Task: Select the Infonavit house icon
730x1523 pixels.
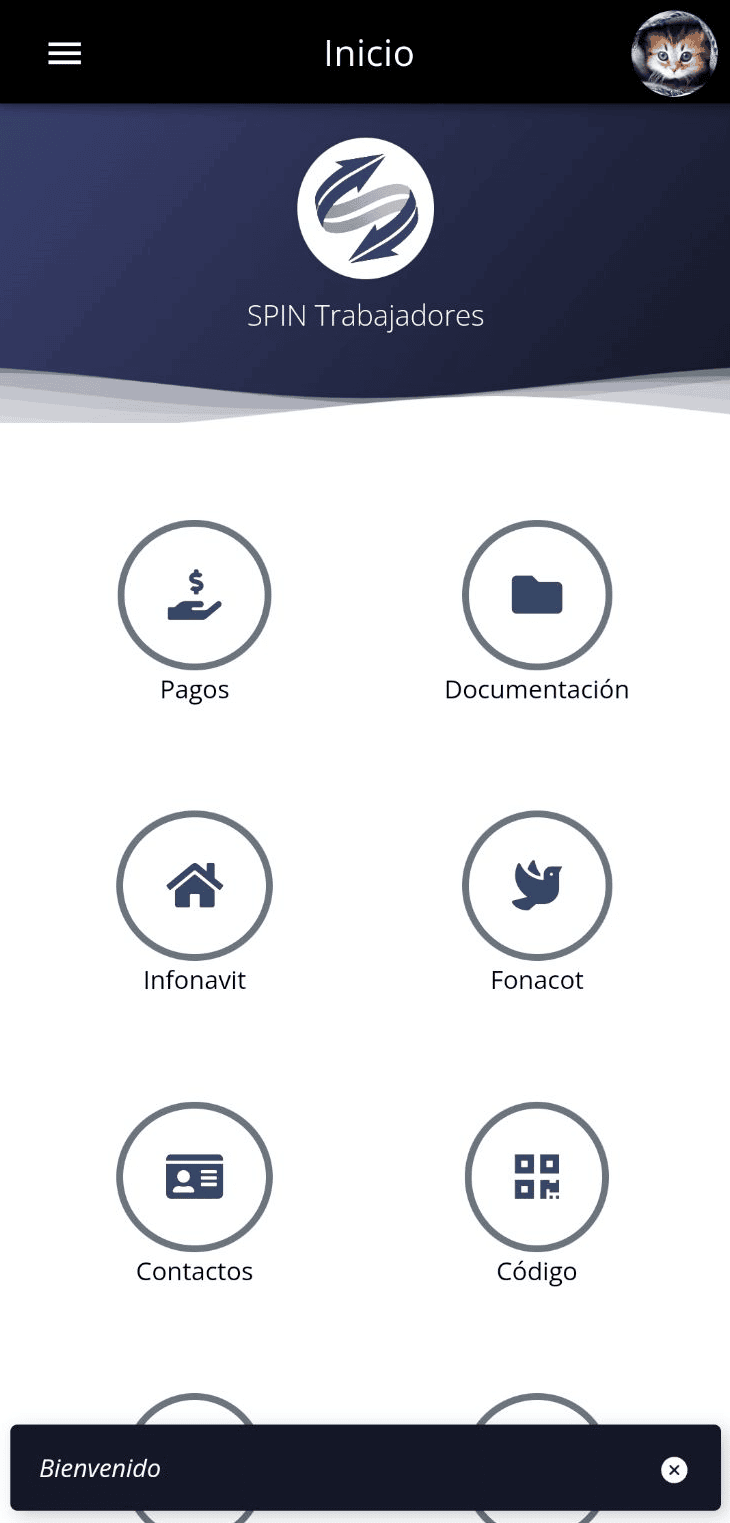Action: tap(195, 886)
